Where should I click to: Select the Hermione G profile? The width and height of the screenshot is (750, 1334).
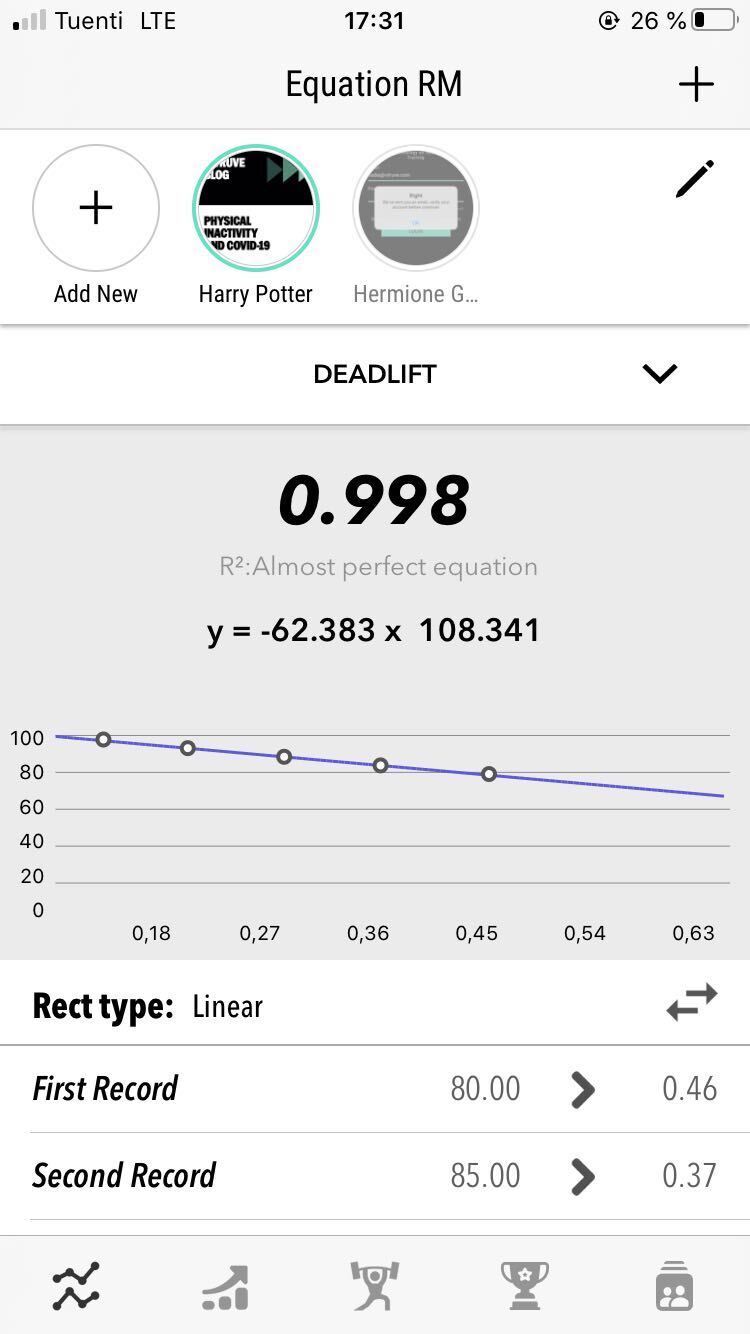pos(415,208)
